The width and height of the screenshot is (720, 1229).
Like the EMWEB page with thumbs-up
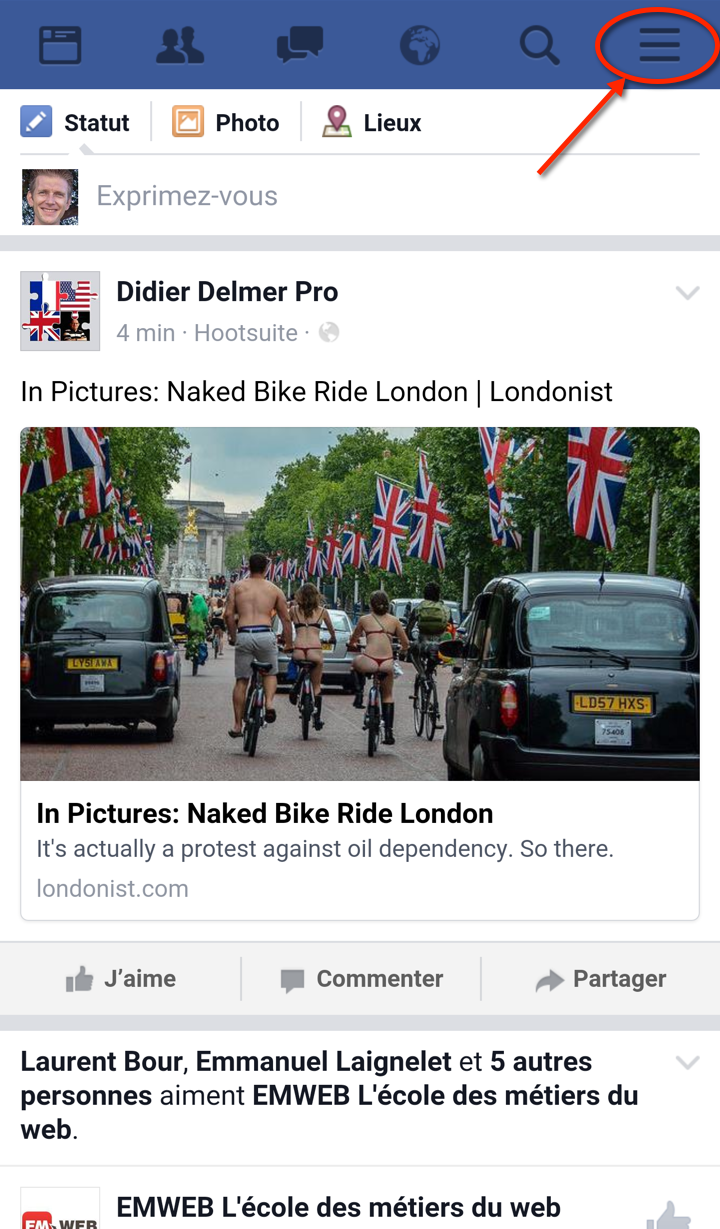coord(667,1213)
